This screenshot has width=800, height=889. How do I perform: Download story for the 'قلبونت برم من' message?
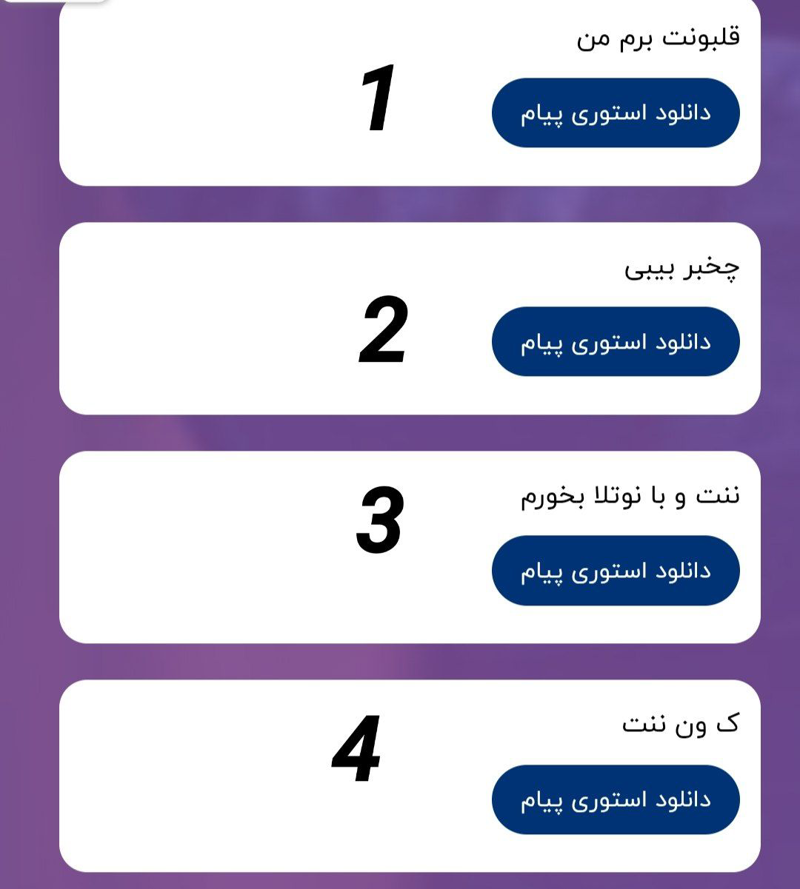(x=615, y=113)
